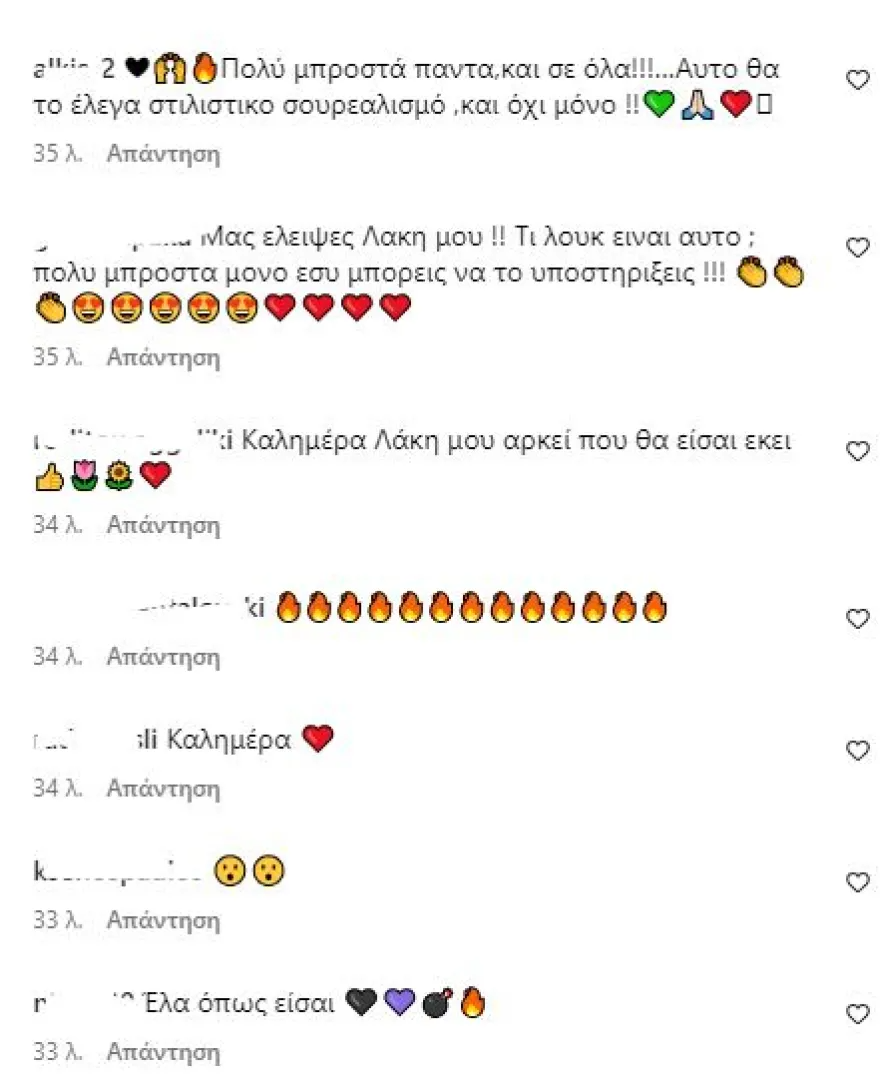Like the comment with two surprised faces
The width and height of the screenshot is (880, 1088).
point(858,883)
